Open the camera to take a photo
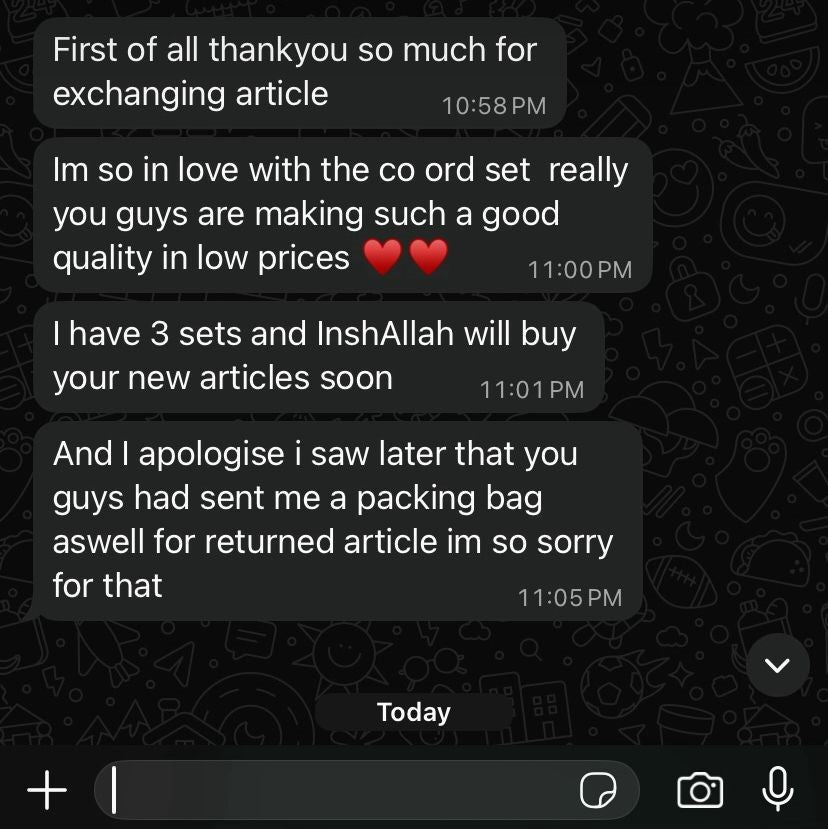The width and height of the screenshot is (828, 829). (700, 790)
